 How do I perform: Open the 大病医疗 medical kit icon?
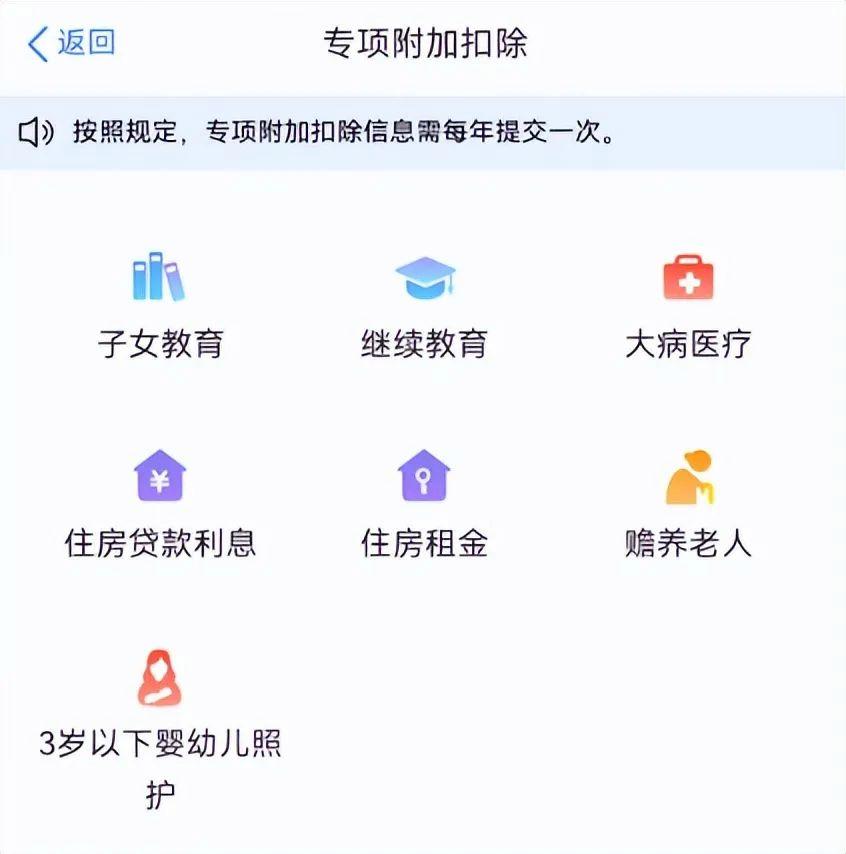point(690,277)
